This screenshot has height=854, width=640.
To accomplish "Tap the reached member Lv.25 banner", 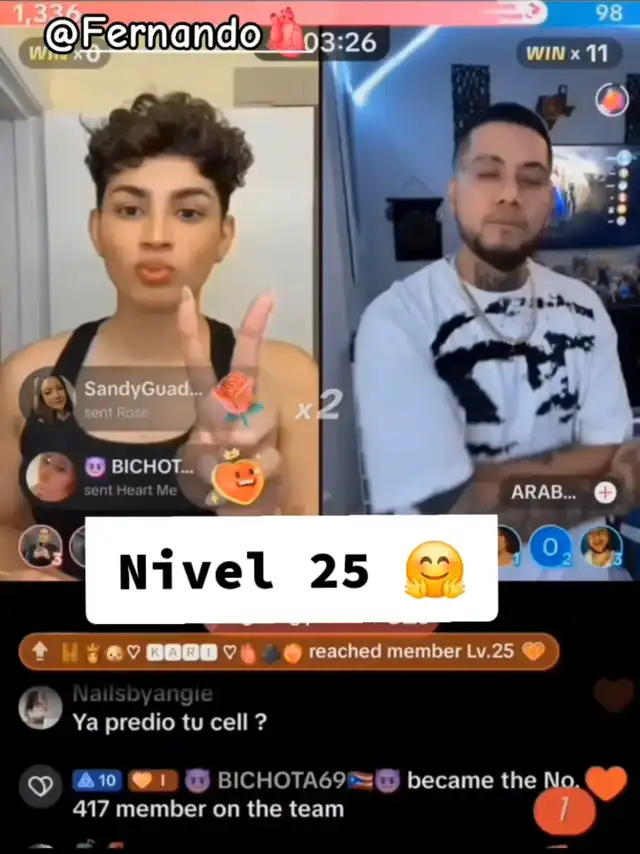I will (x=289, y=651).
